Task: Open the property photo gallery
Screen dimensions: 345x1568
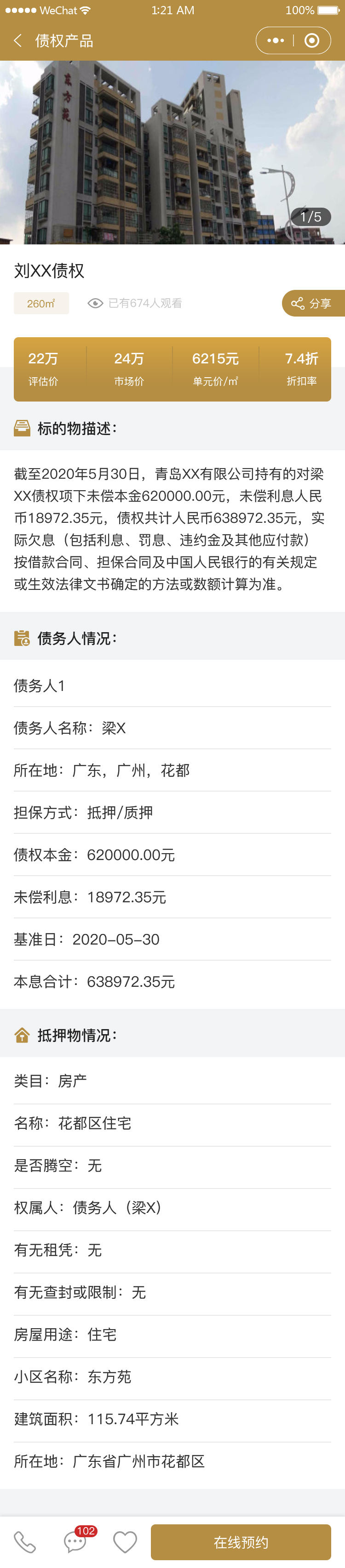Action: click(x=172, y=152)
